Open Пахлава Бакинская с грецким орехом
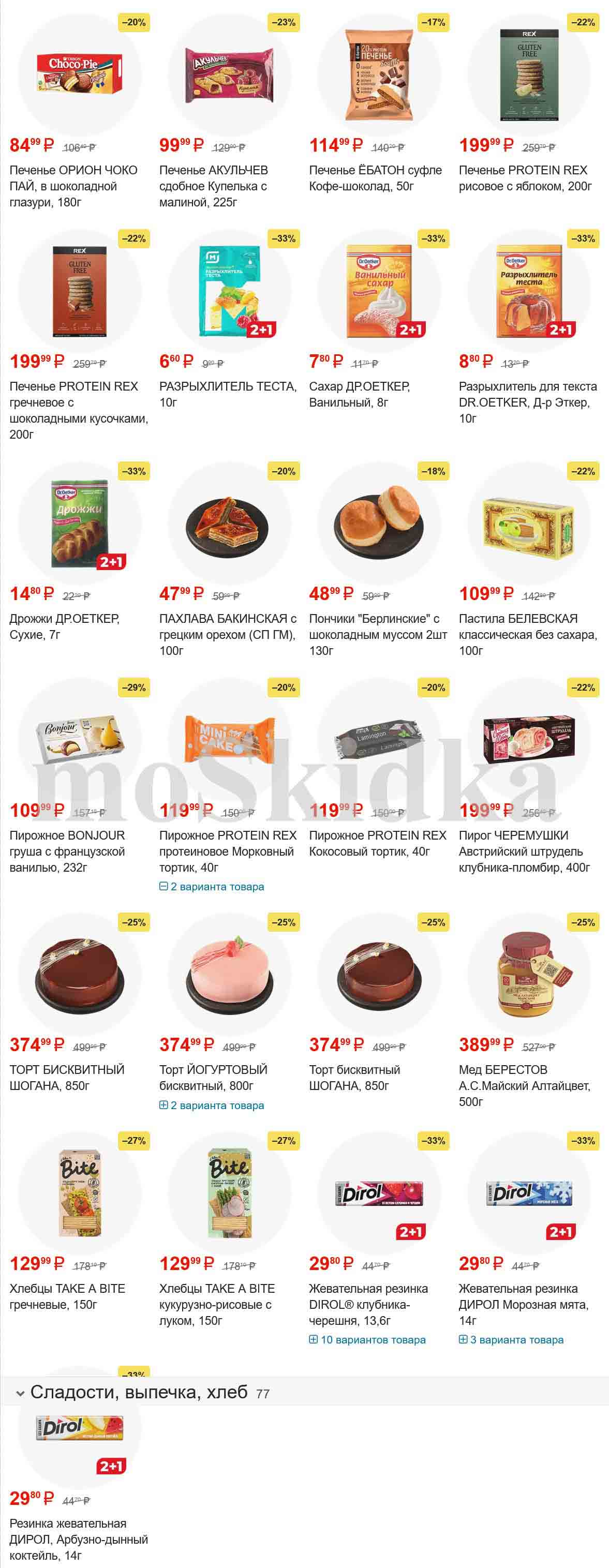The height and width of the screenshot is (1568, 609). tap(228, 634)
